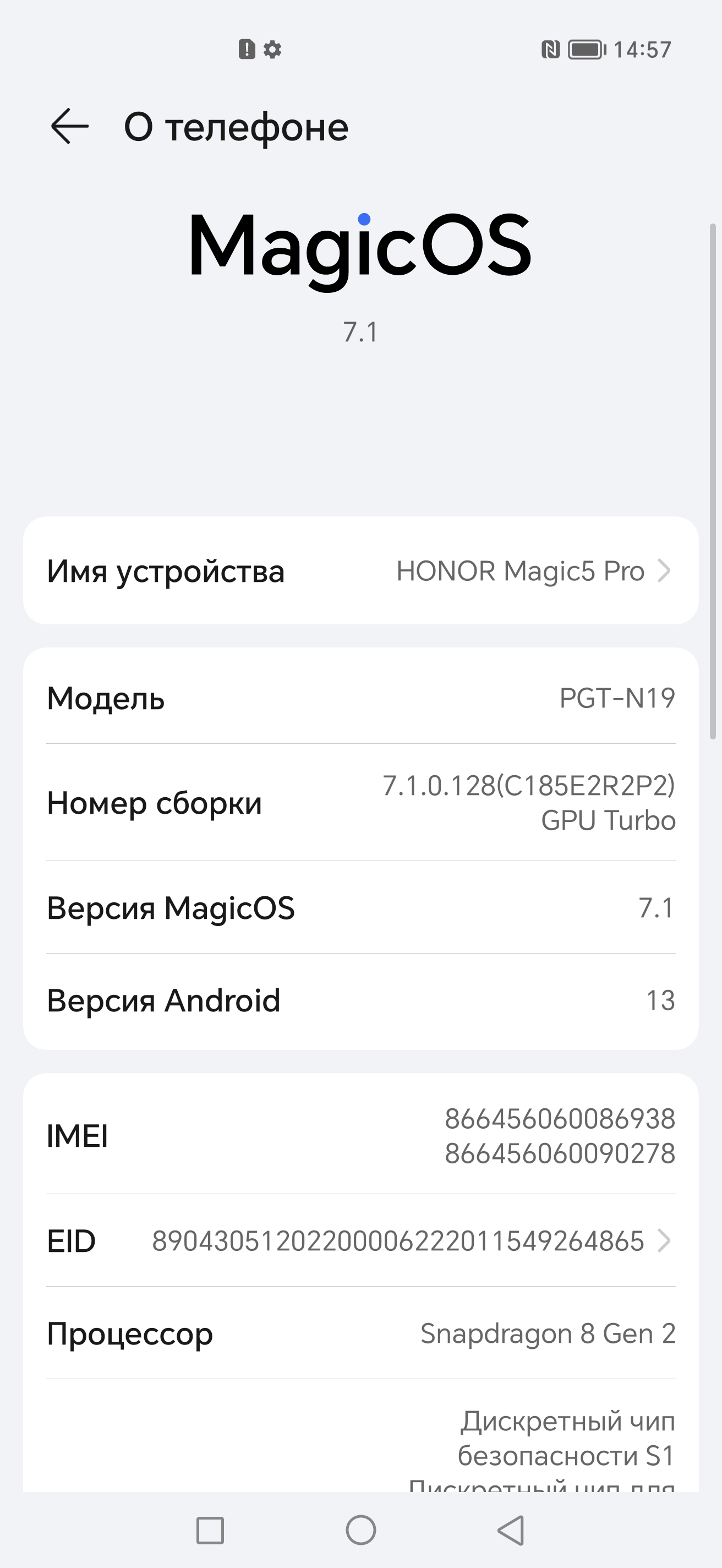This screenshot has width=722, height=1568.
Task: Tap the system home button
Action: [360, 1529]
